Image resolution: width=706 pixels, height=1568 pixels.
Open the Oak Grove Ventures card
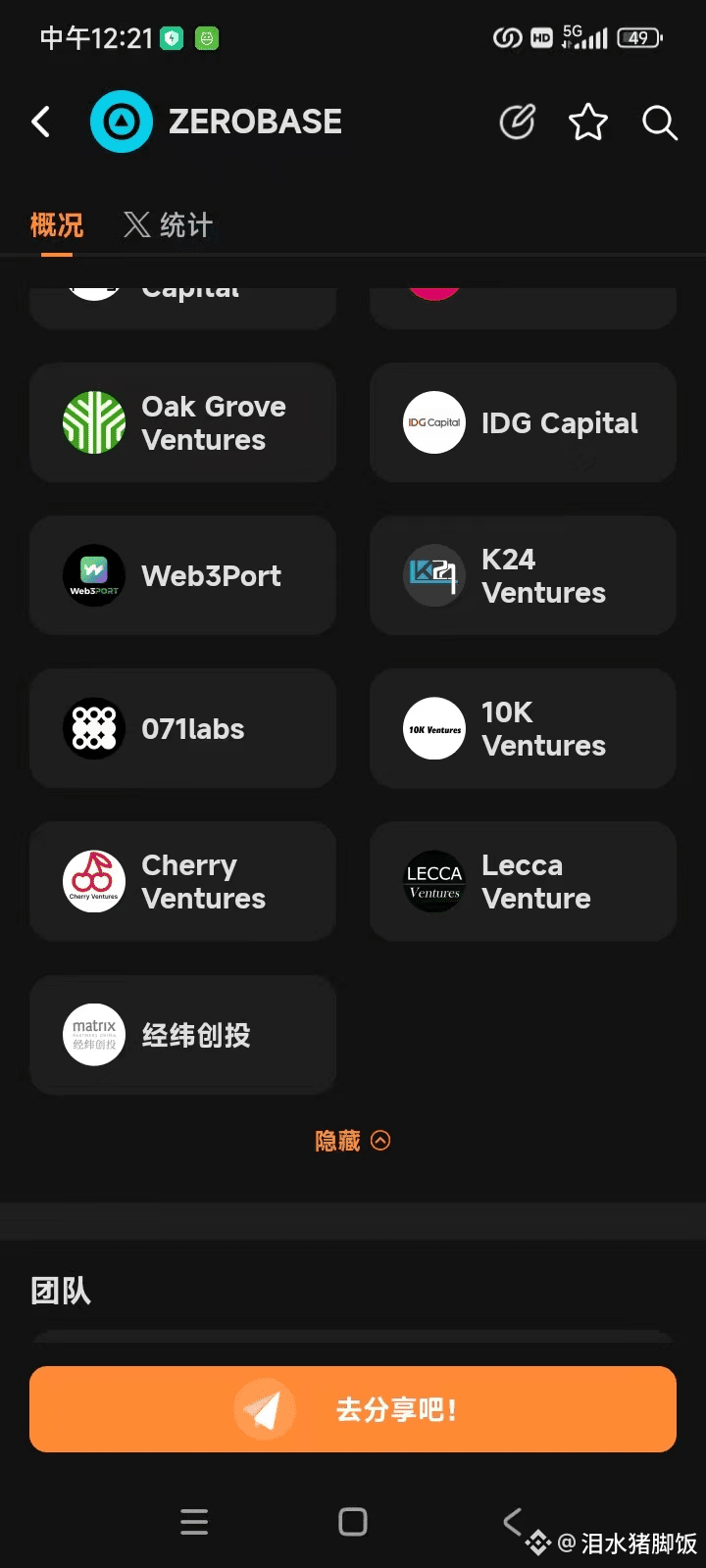(x=183, y=422)
